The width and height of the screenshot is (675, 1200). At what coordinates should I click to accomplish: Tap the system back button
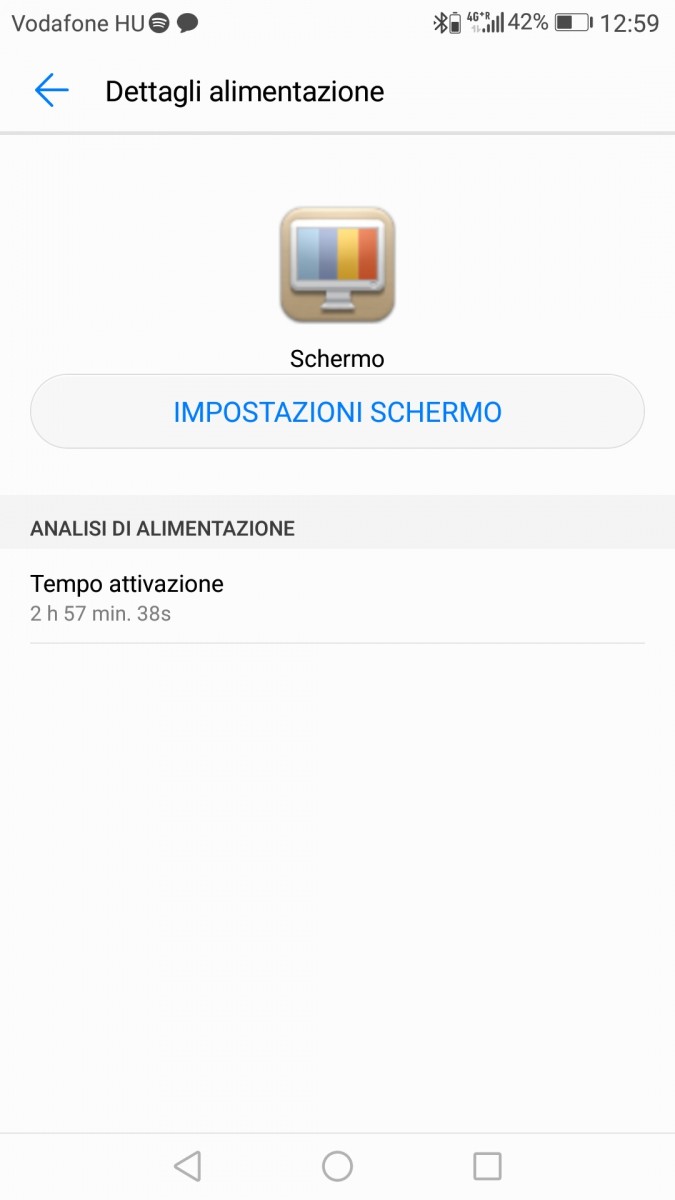pos(187,1166)
